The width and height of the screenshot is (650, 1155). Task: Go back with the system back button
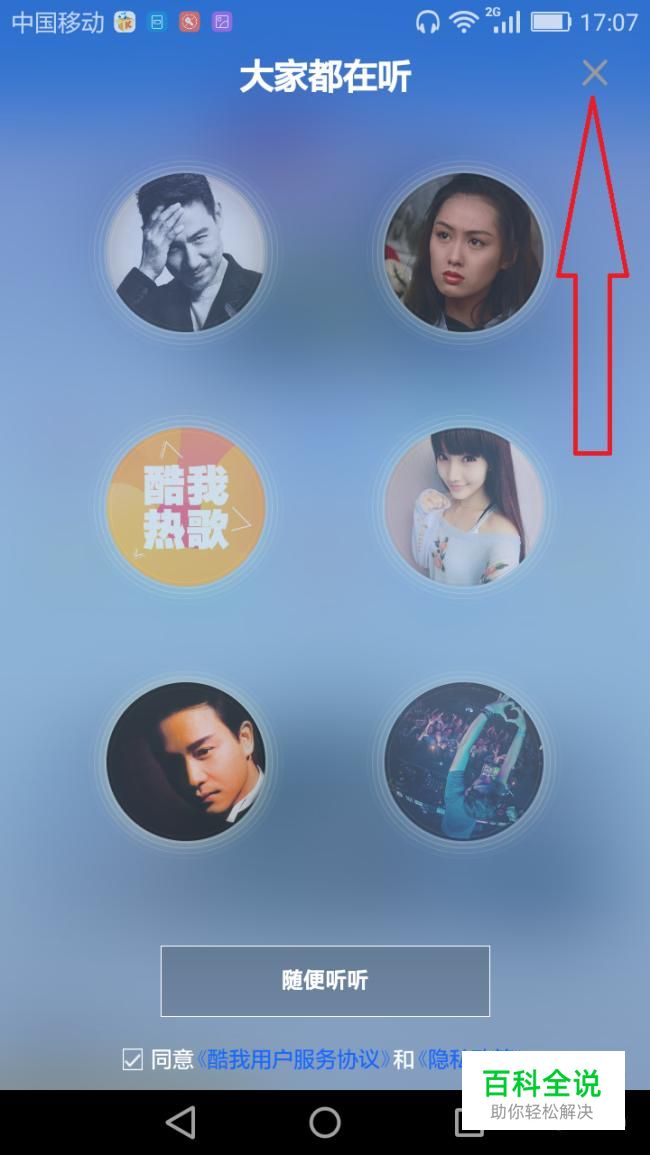click(181, 1122)
